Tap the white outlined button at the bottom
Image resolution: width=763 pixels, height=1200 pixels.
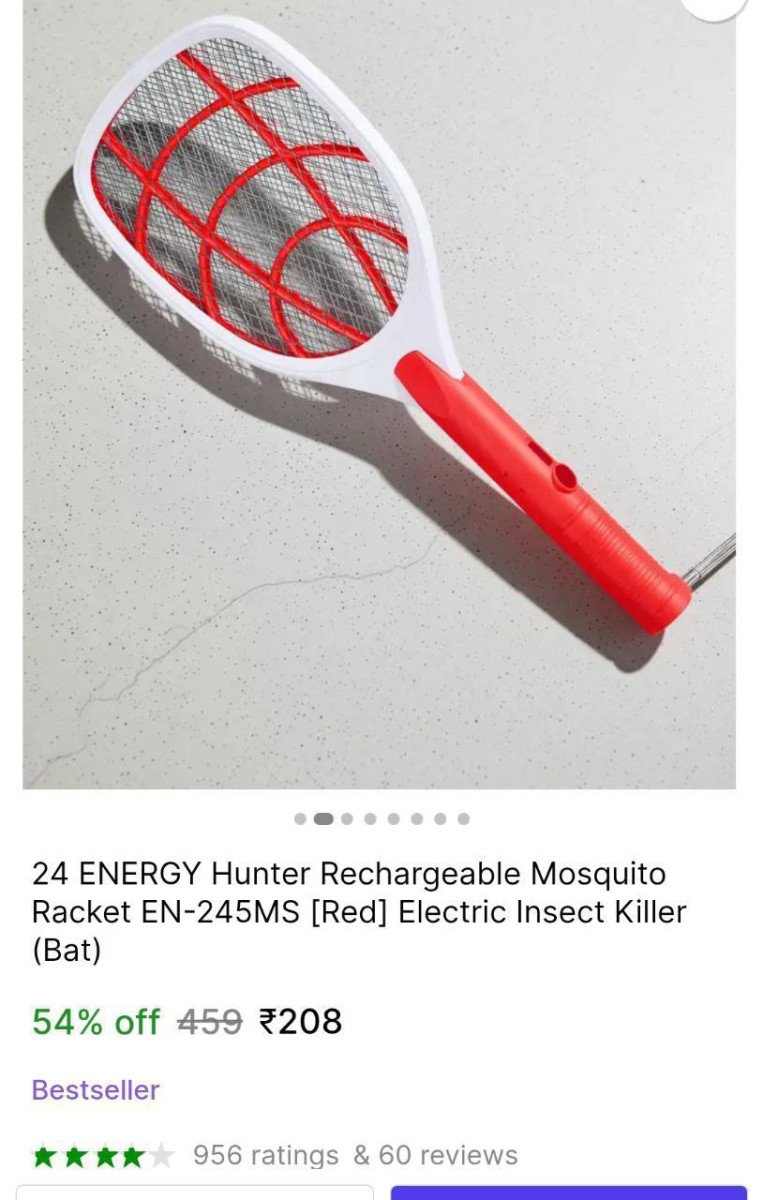(x=194, y=1192)
